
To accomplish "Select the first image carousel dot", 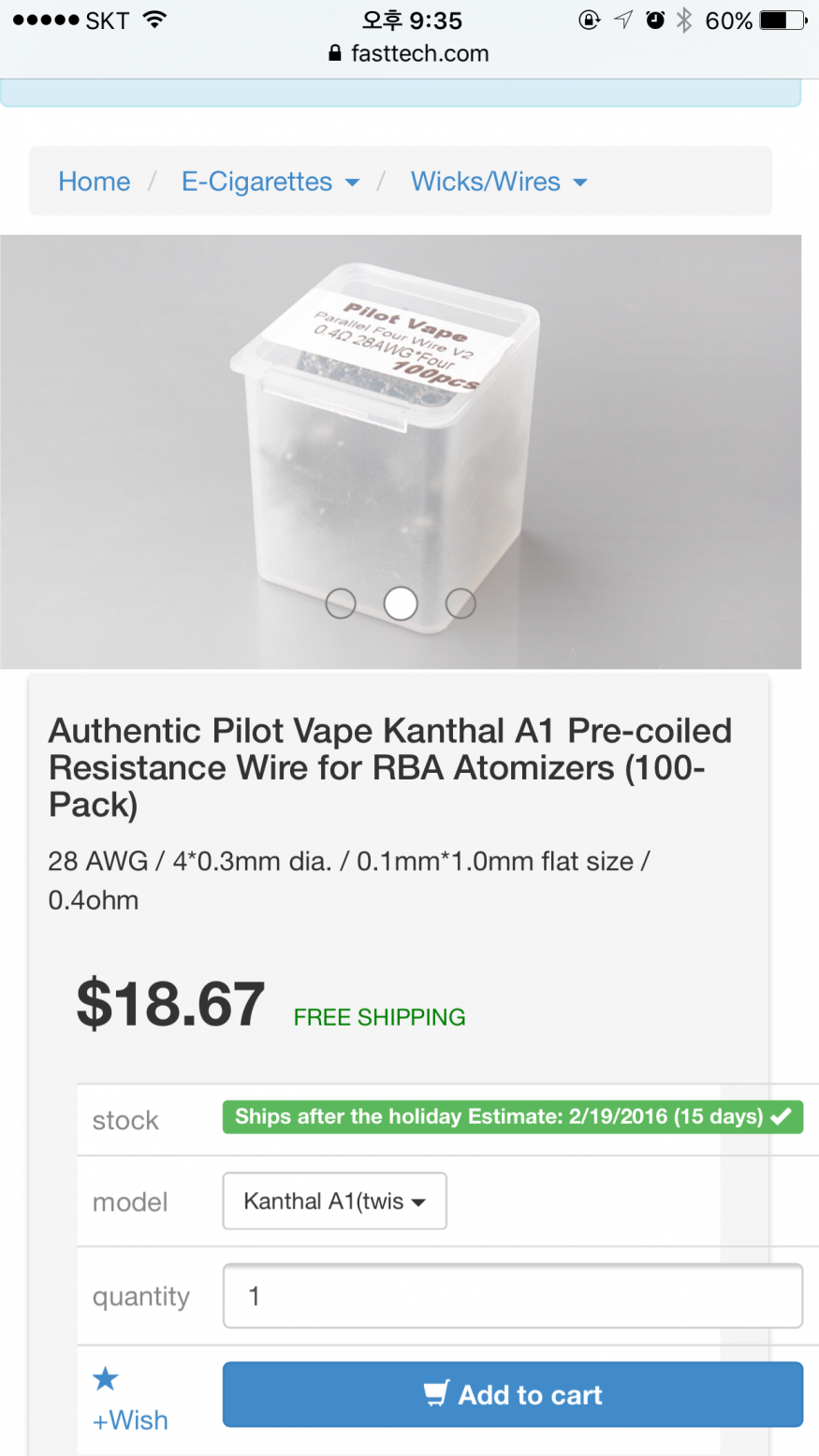I will pos(341,604).
